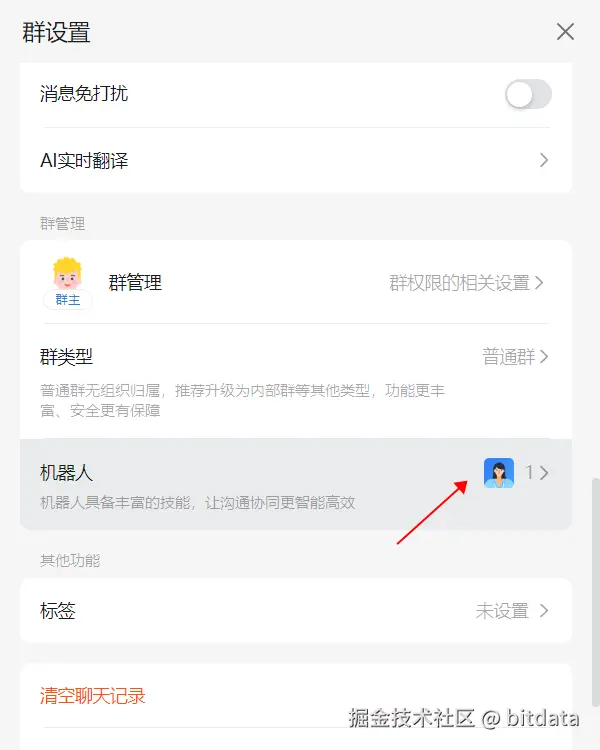Close the 群设置 panel

click(x=565, y=32)
